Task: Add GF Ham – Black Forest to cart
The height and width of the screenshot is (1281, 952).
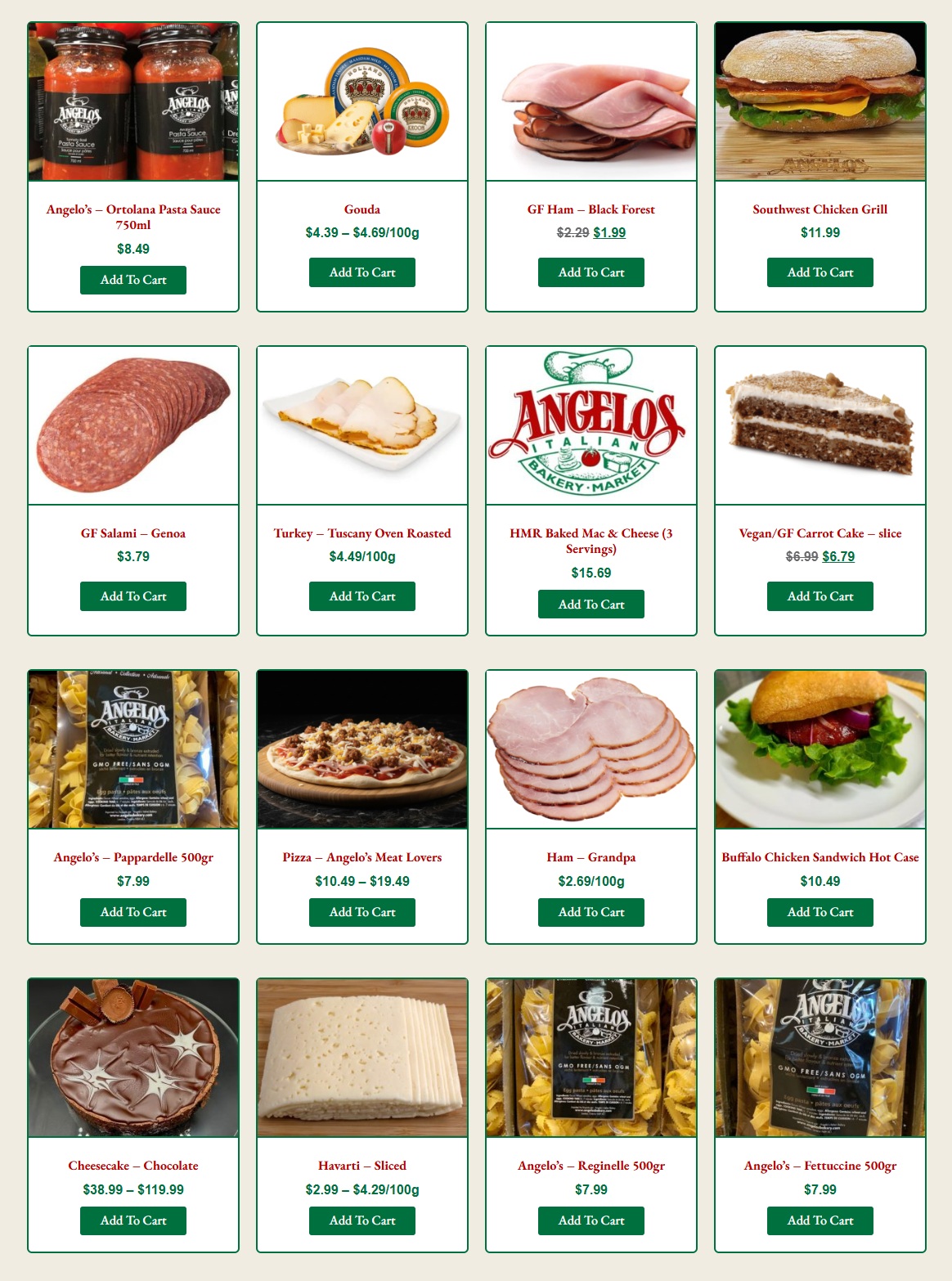Action: click(591, 272)
